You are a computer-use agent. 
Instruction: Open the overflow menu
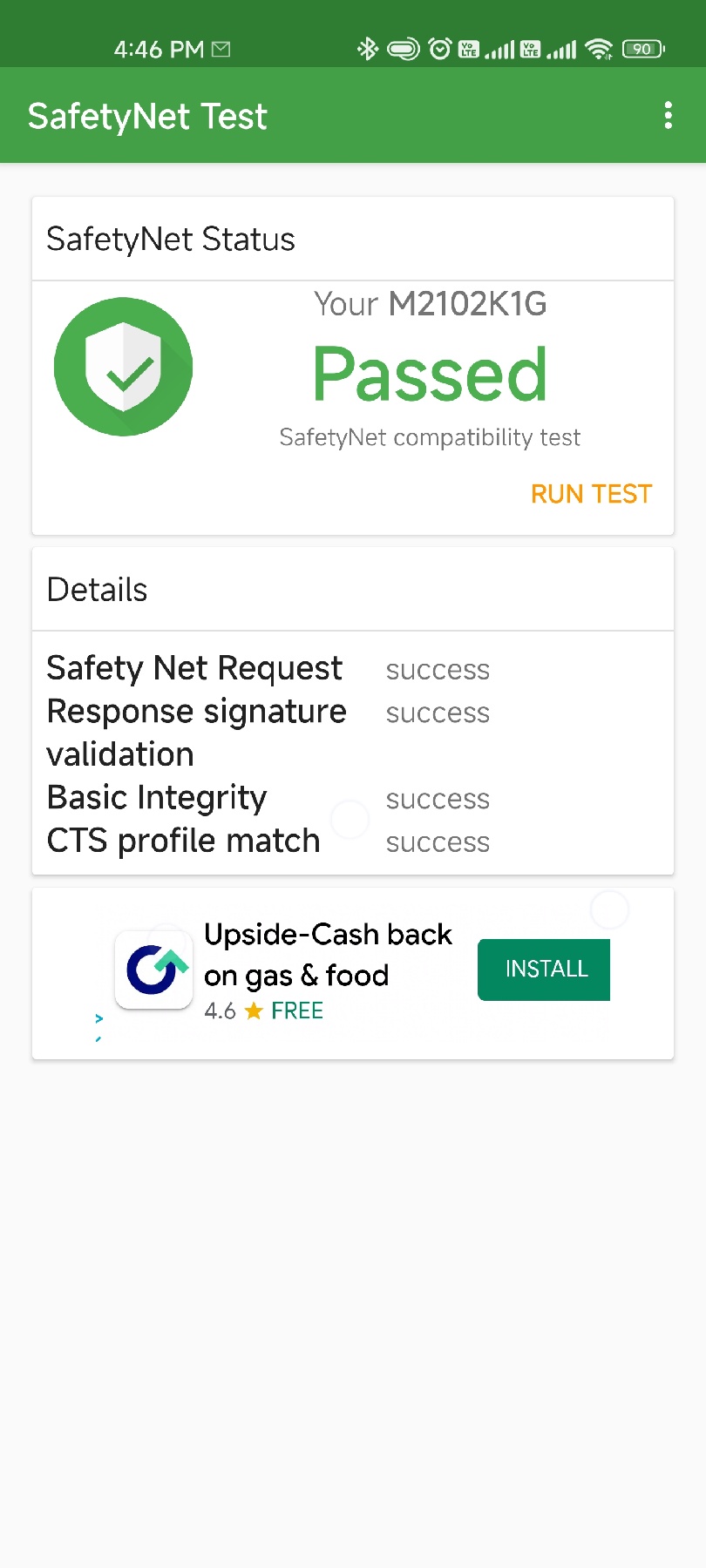point(668,115)
